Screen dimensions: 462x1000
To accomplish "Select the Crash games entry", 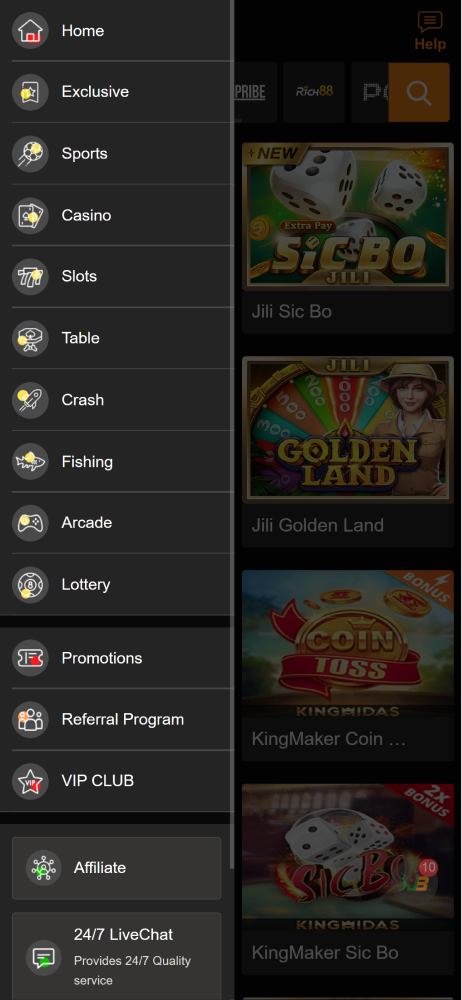I will [117, 400].
